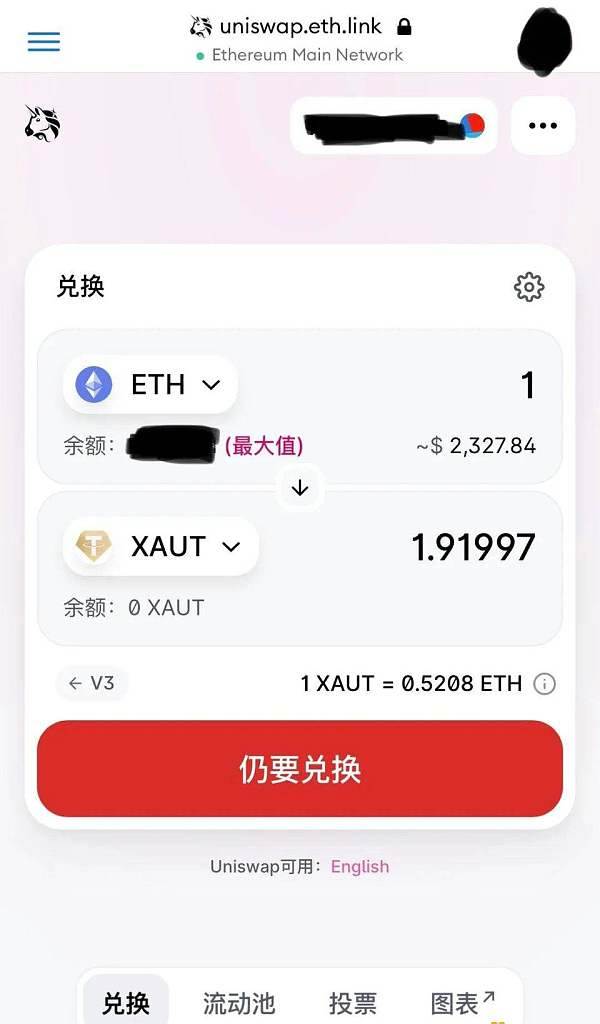Change the XAUT output token
Image resolution: width=600 pixels, height=1024 pixels.
tap(161, 546)
